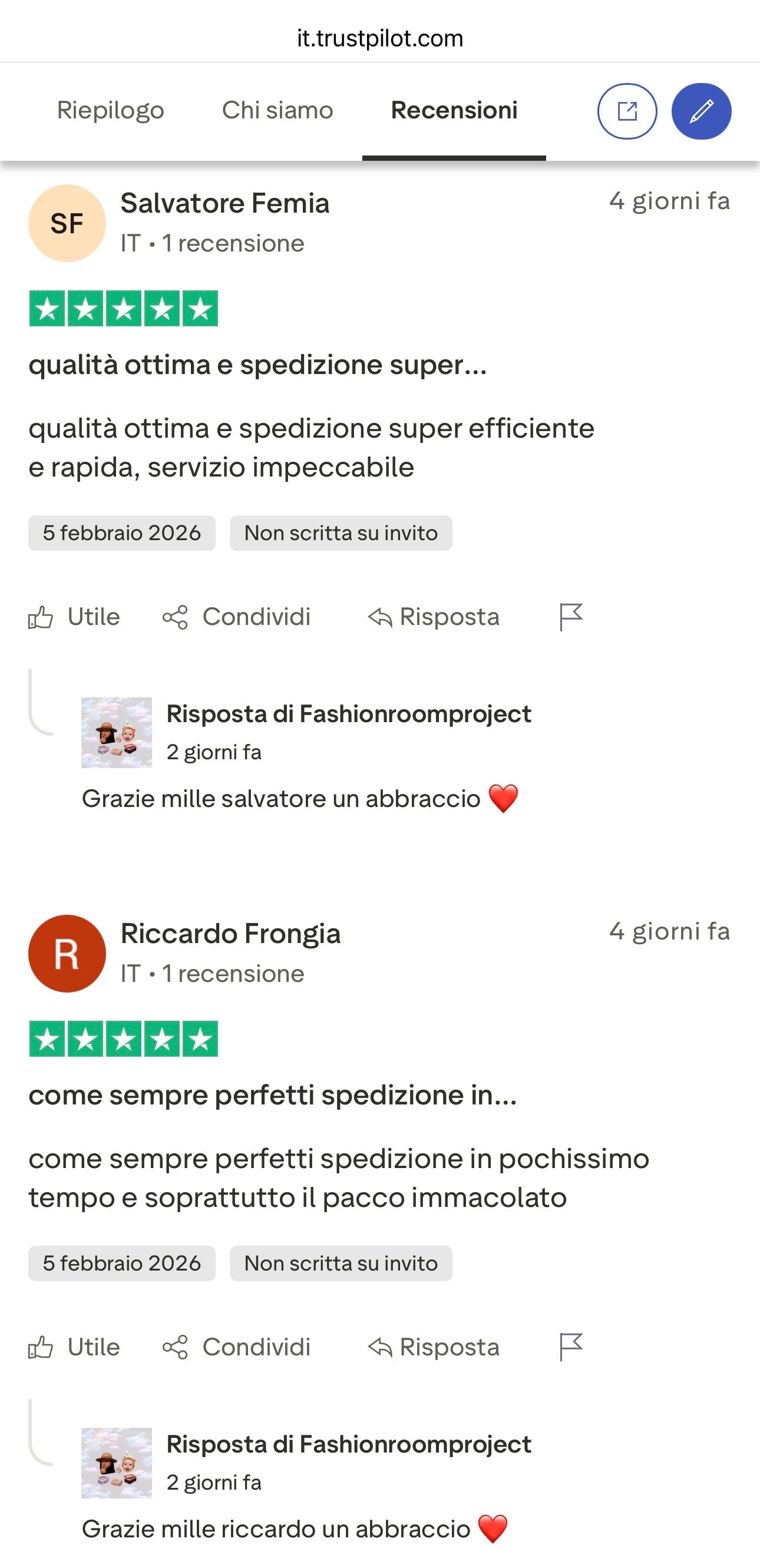
Task: Open the company website external link icon
Action: click(627, 111)
